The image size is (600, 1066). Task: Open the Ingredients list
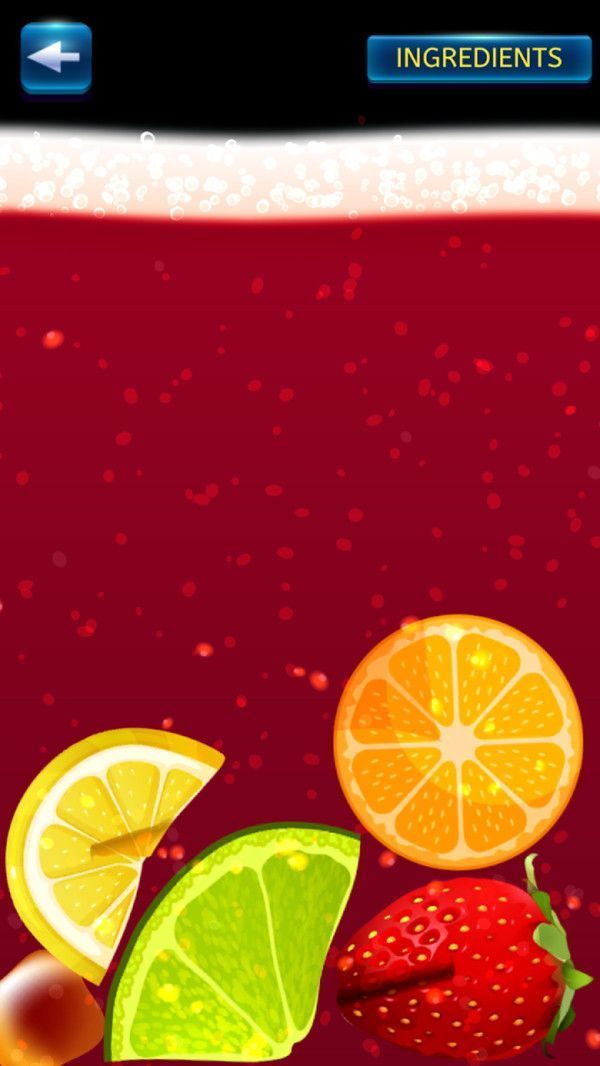pyautogui.click(x=479, y=58)
